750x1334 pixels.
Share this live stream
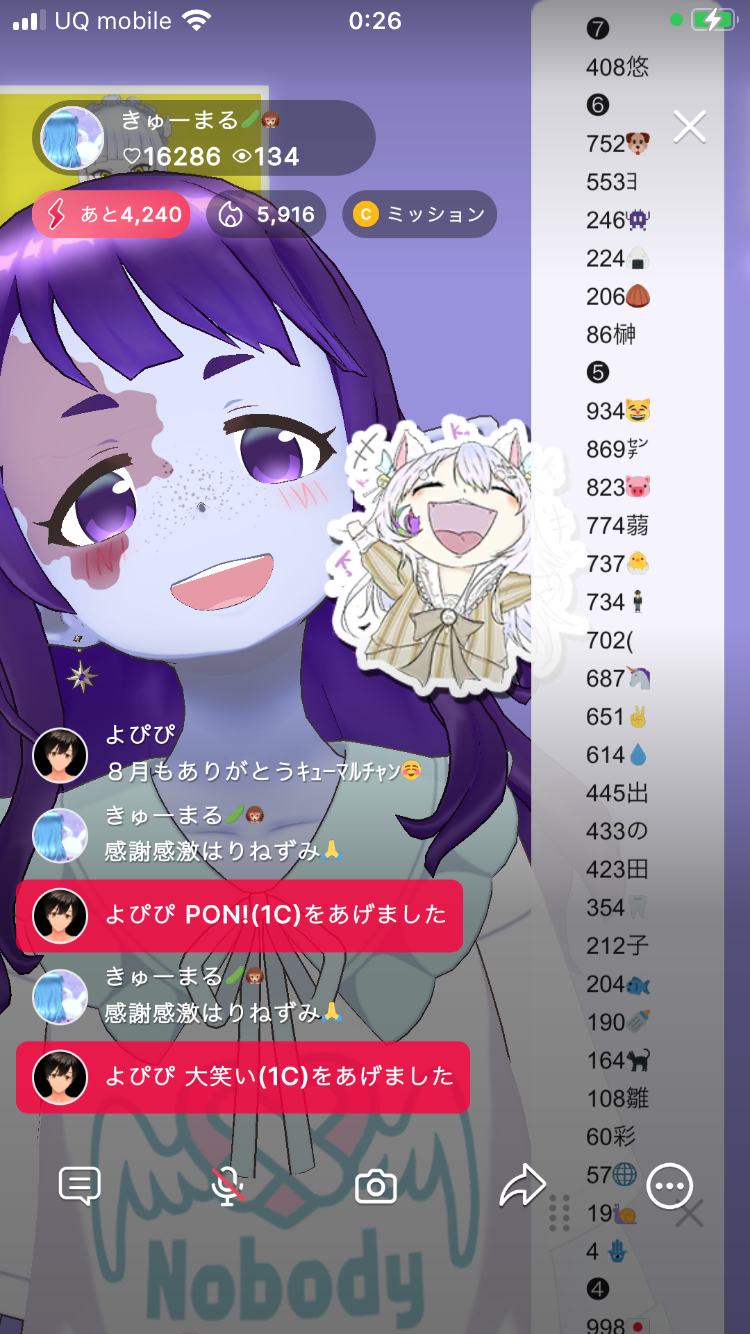[x=522, y=1186]
